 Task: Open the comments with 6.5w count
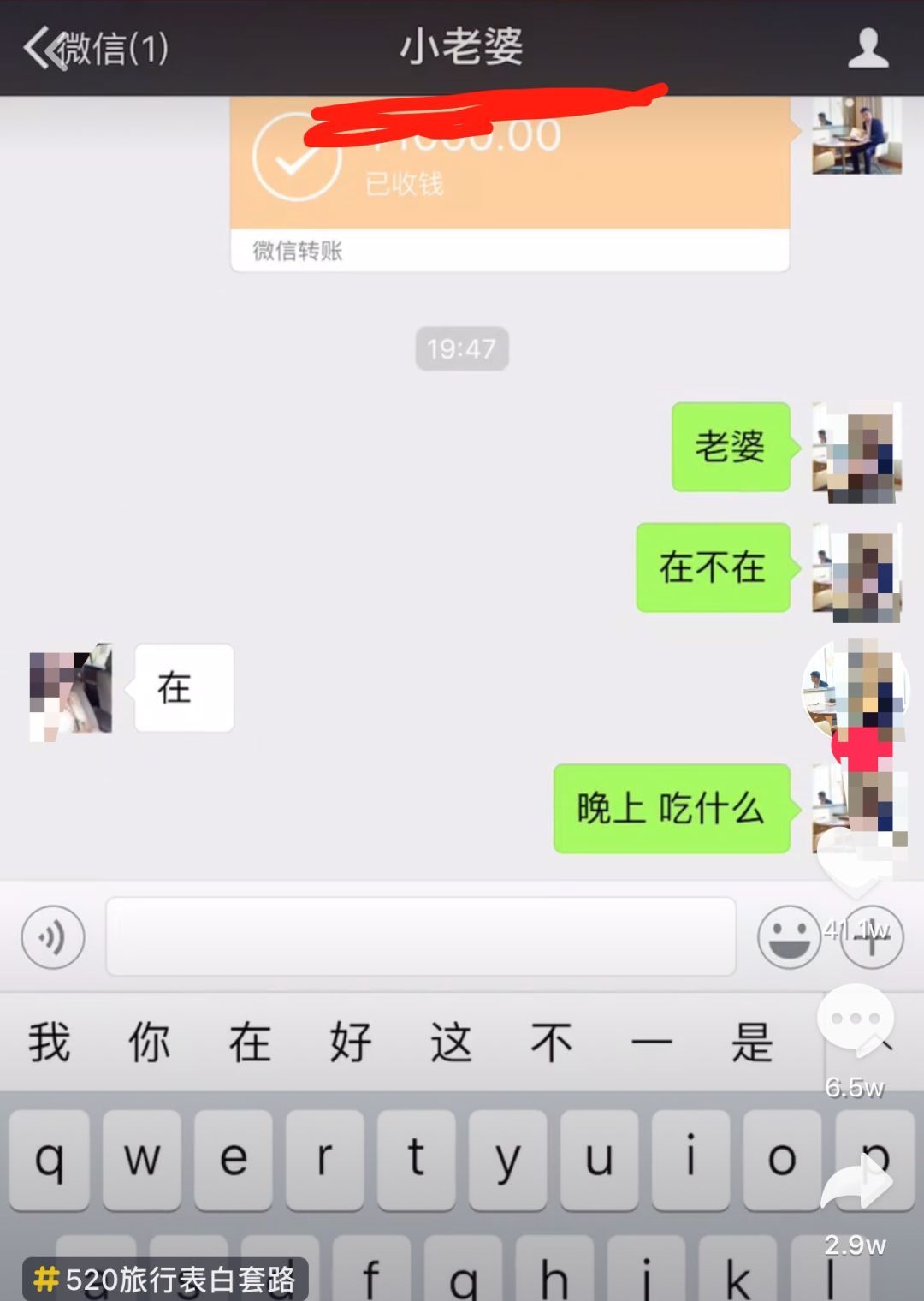856,1020
